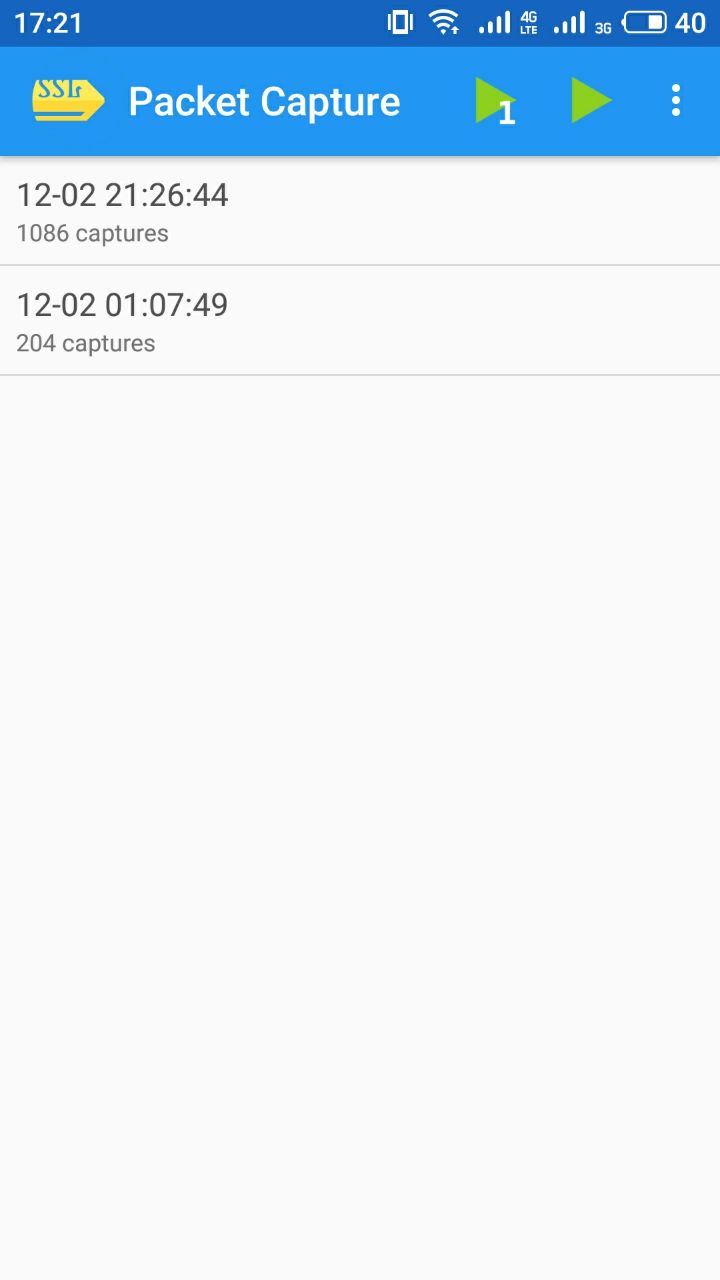Open the 12-02 01:07:49 capture session
720x1280 pixels.
[x=360, y=321]
